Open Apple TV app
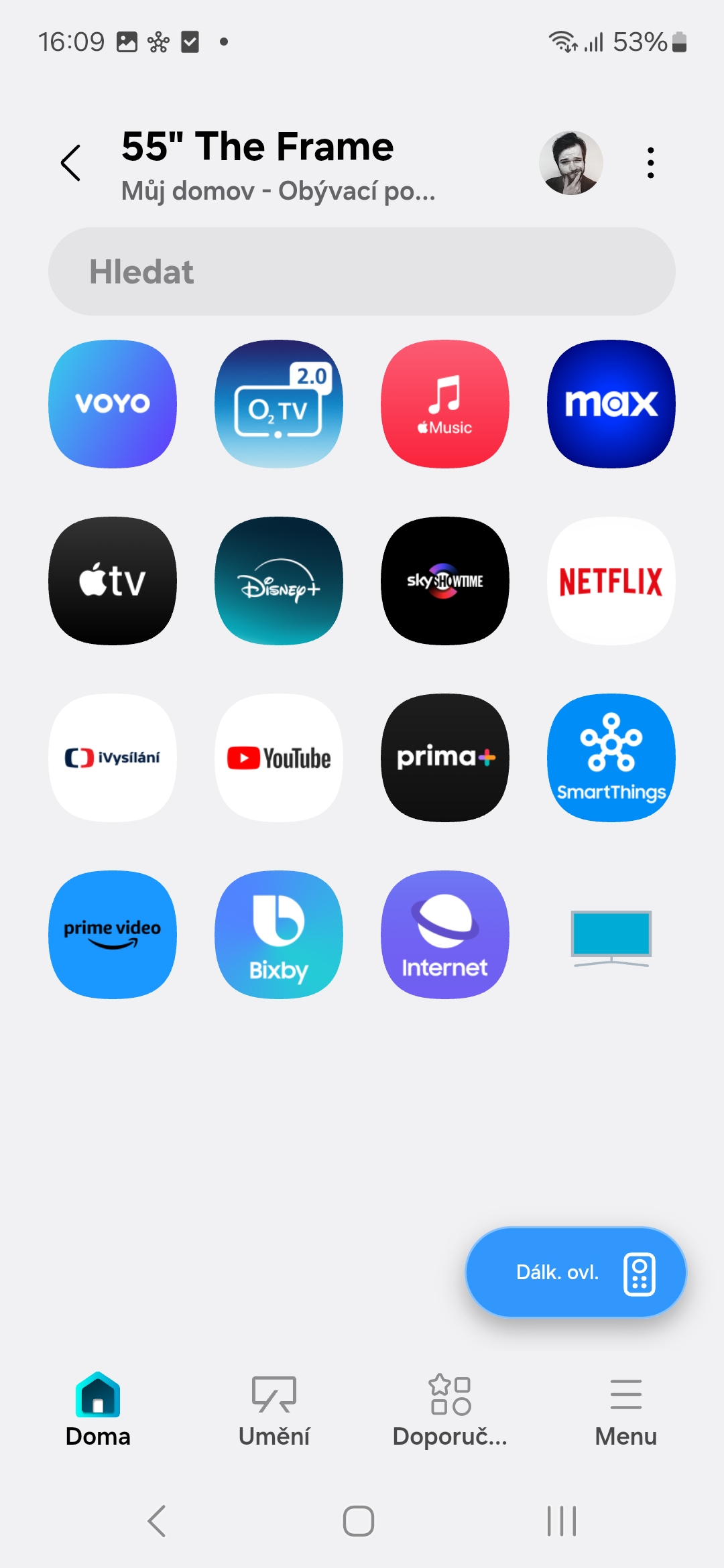This screenshot has height=1568, width=724. [113, 581]
